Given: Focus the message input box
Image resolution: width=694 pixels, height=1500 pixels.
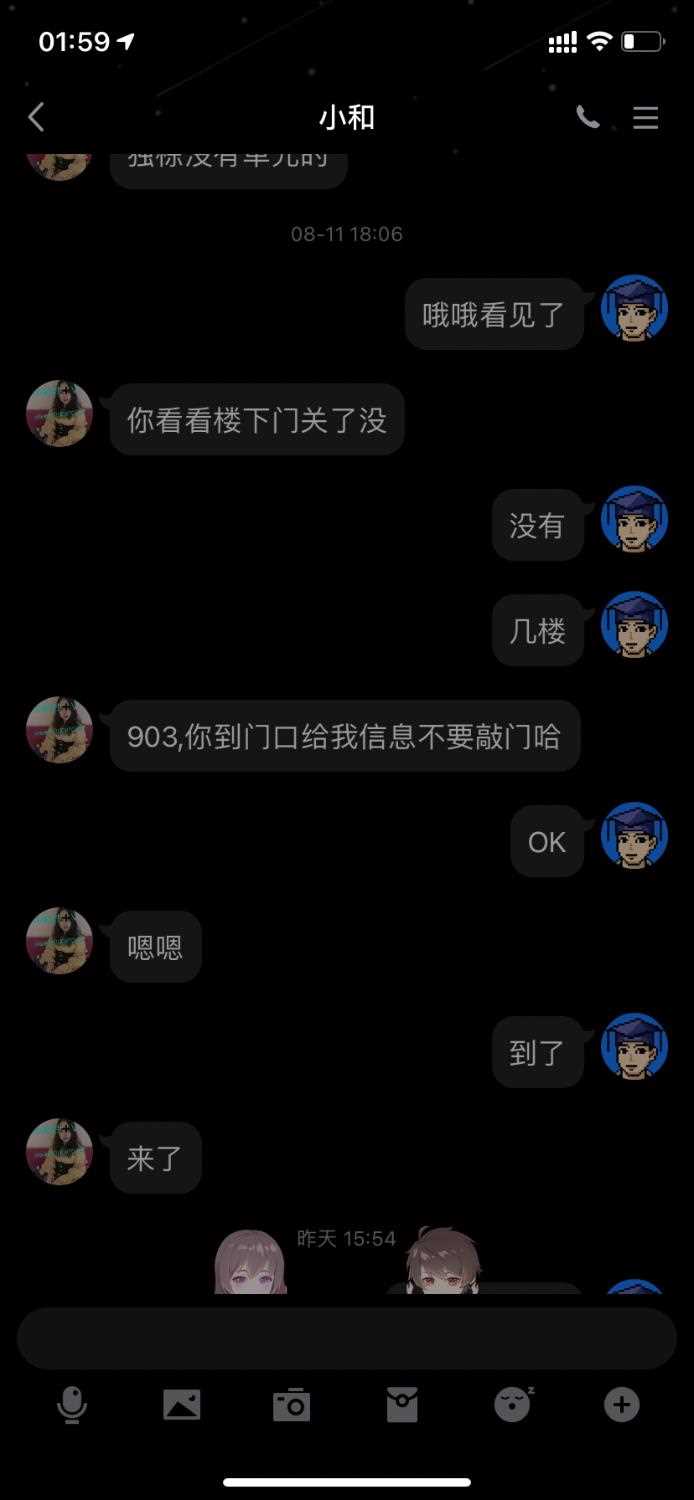Looking at the screenshot, I should (347, 1338).
